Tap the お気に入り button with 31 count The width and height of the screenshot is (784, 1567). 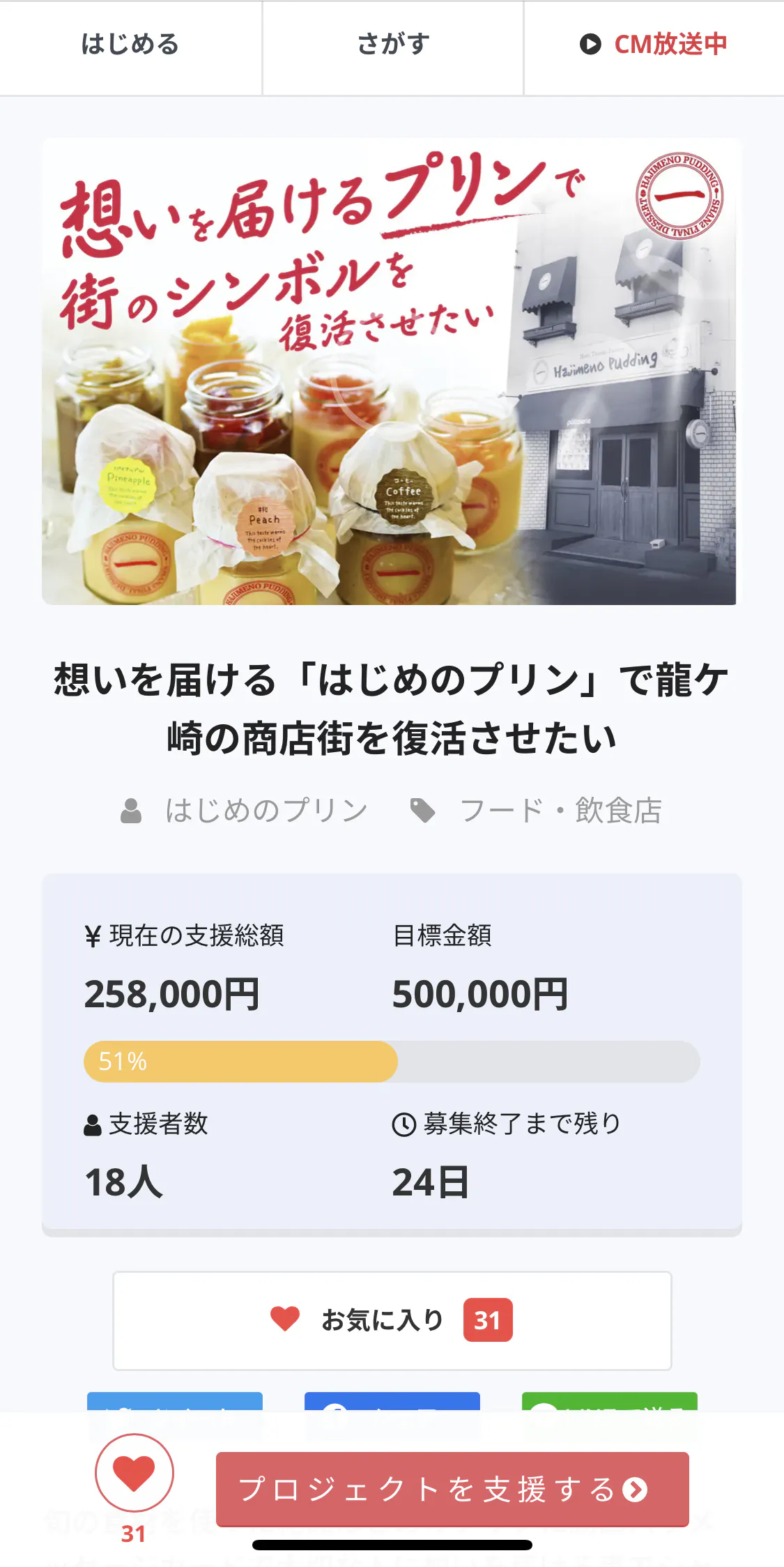pos(392,1320)
